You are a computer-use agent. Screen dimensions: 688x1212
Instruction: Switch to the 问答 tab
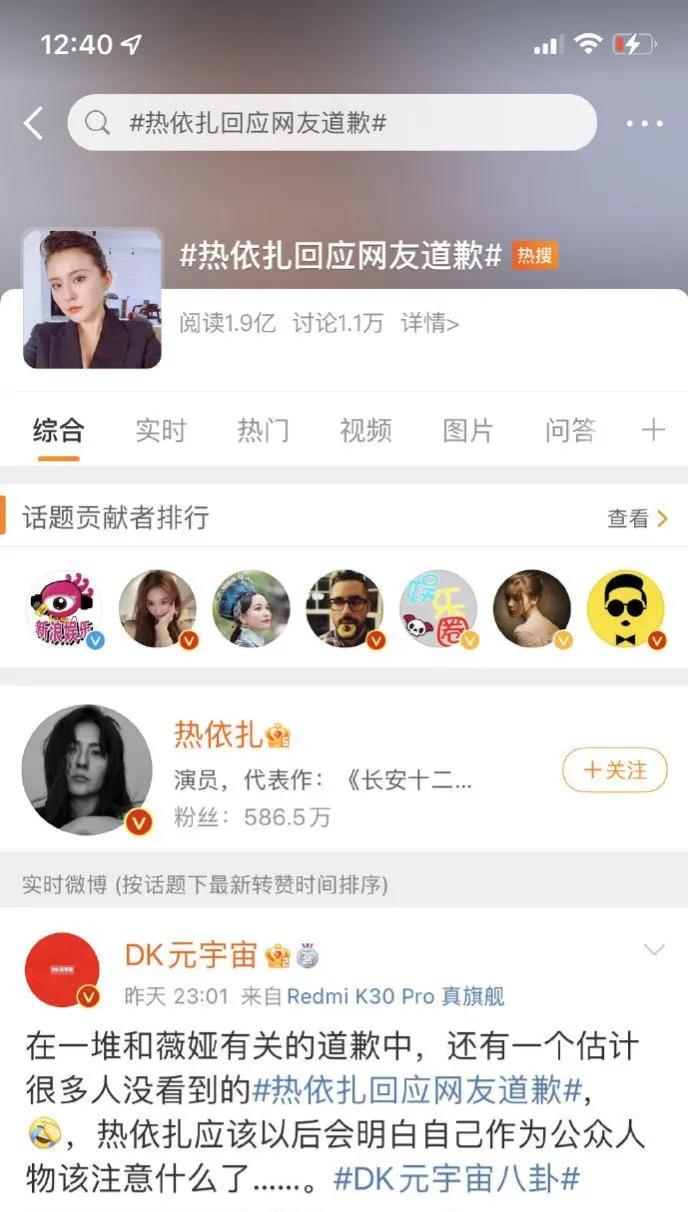570,431
